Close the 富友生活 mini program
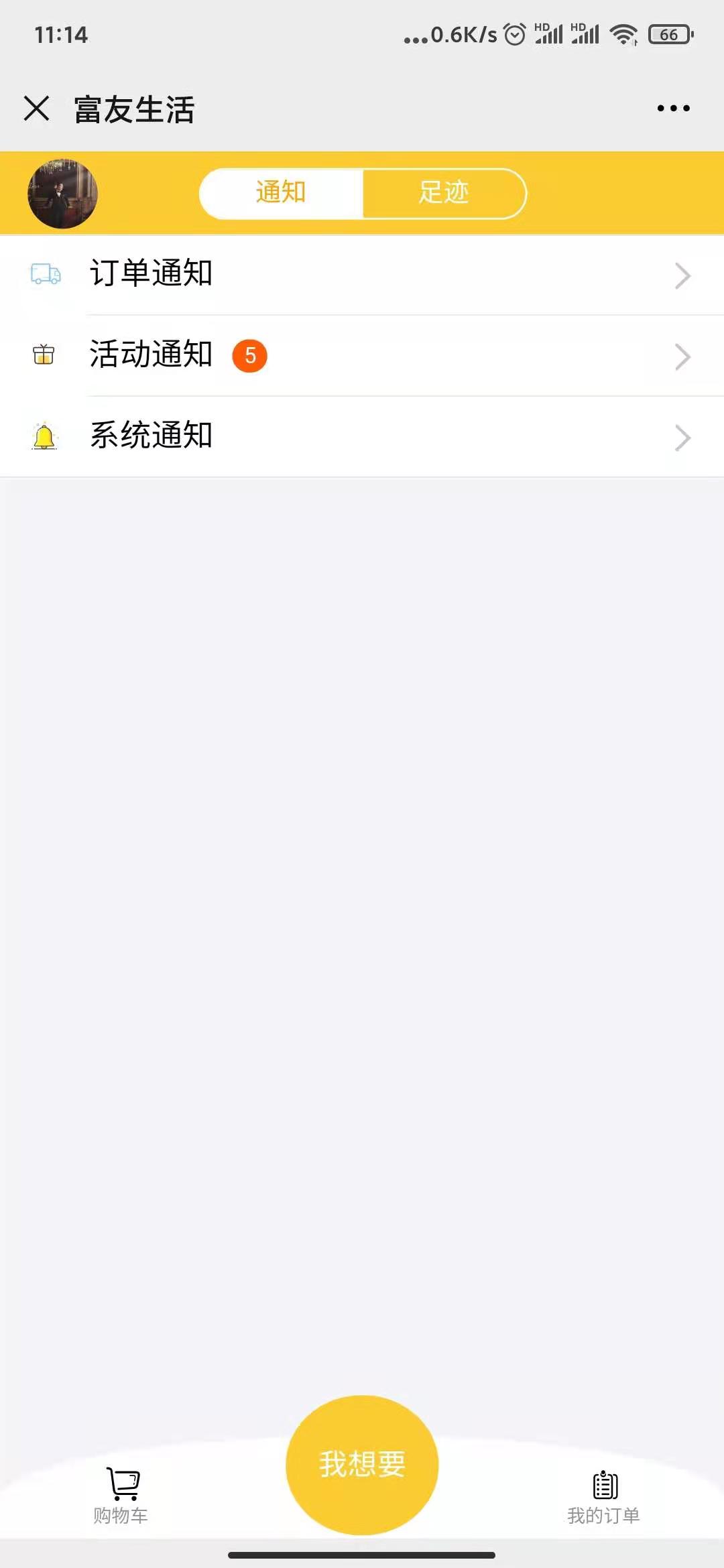Viewport: 724px width, 1568px height. click(x=37, y=108)
